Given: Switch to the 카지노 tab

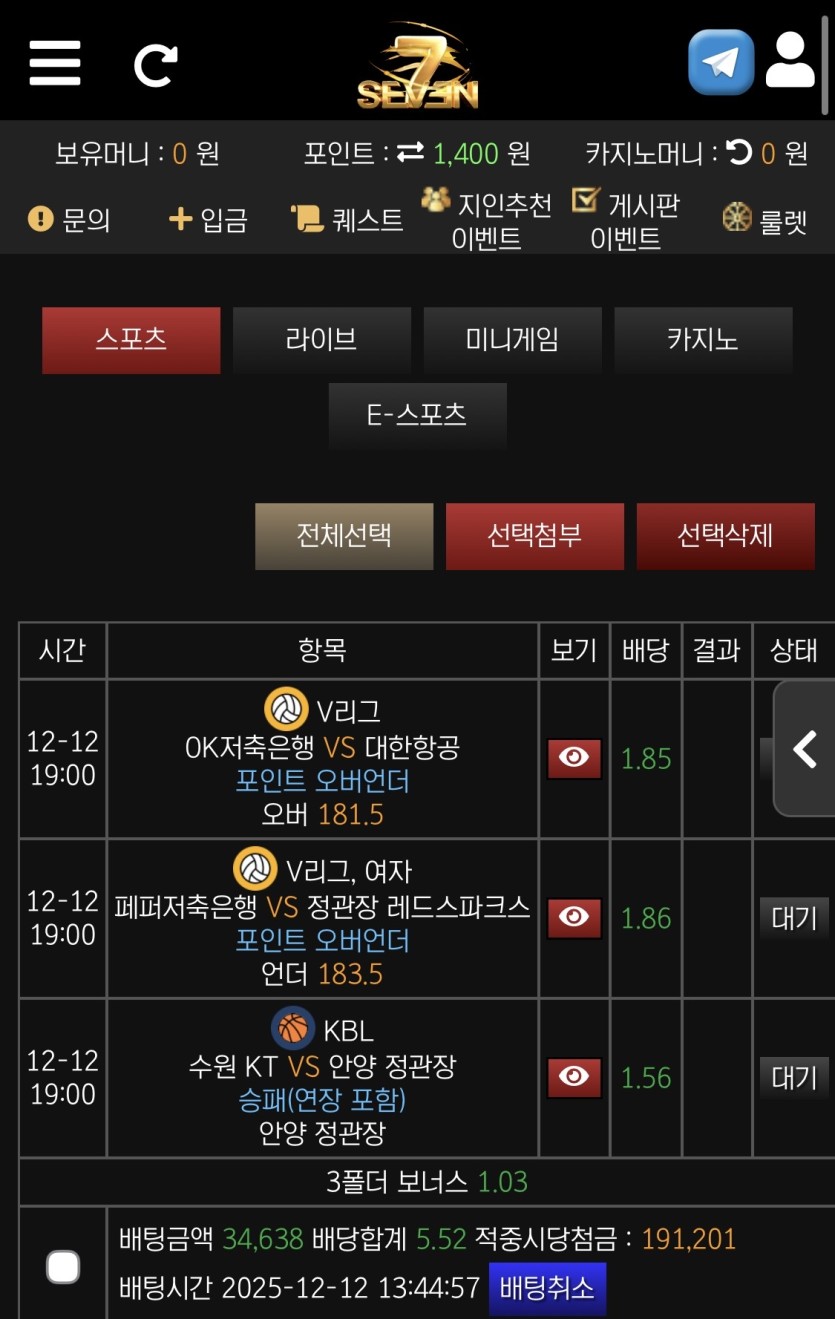Looking at the screenshot, I should 703,340.
